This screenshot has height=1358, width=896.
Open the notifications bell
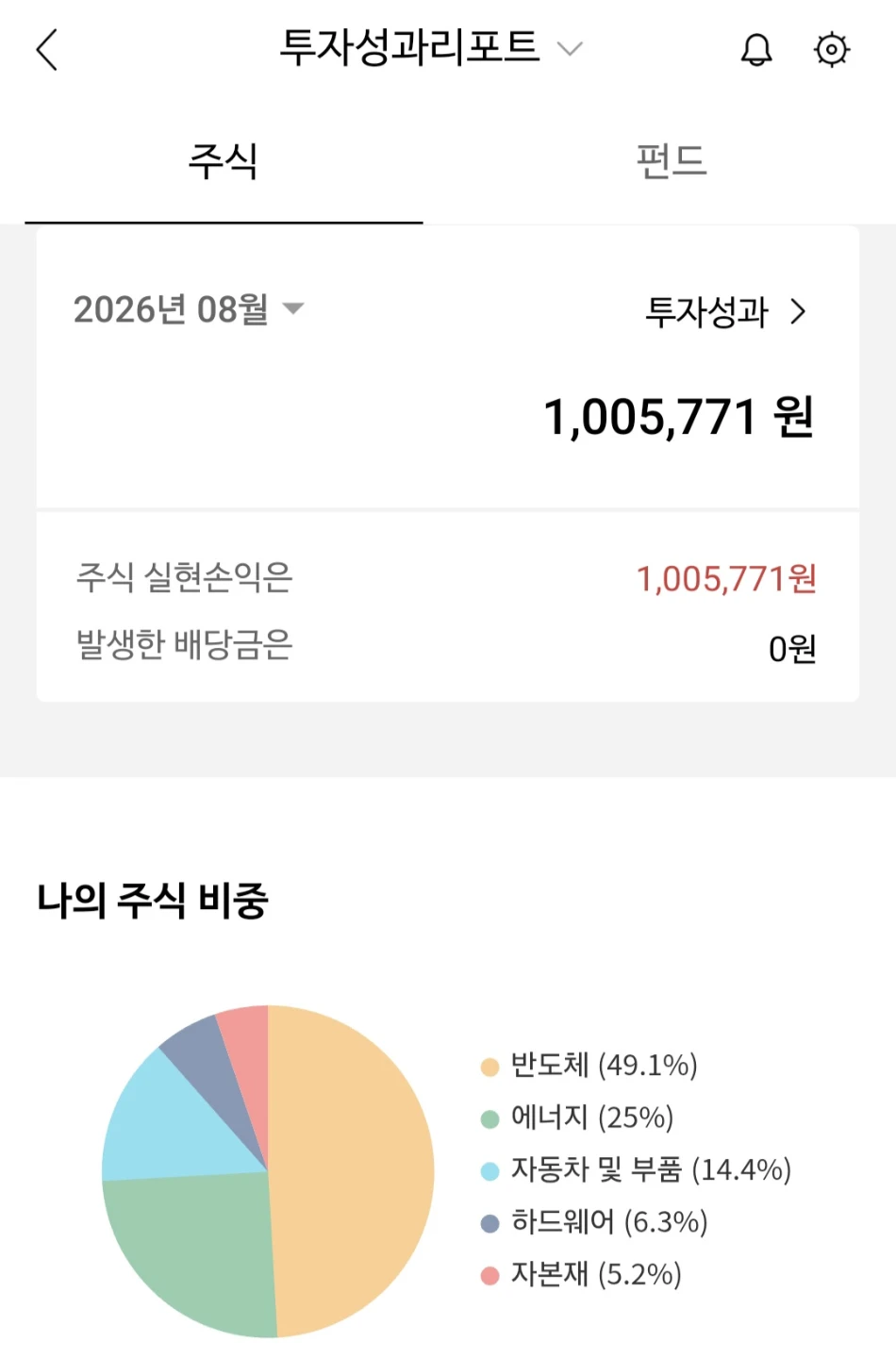pyautogui.click(x=756, y=49)
